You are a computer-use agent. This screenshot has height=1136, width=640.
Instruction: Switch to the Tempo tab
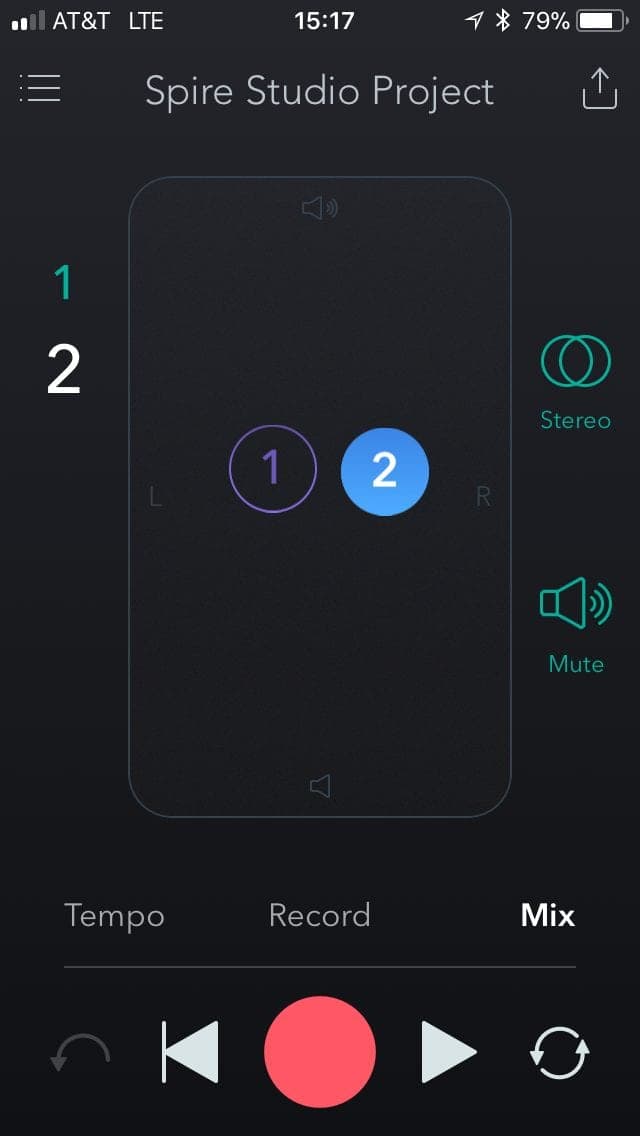click(x=115, y=916)
